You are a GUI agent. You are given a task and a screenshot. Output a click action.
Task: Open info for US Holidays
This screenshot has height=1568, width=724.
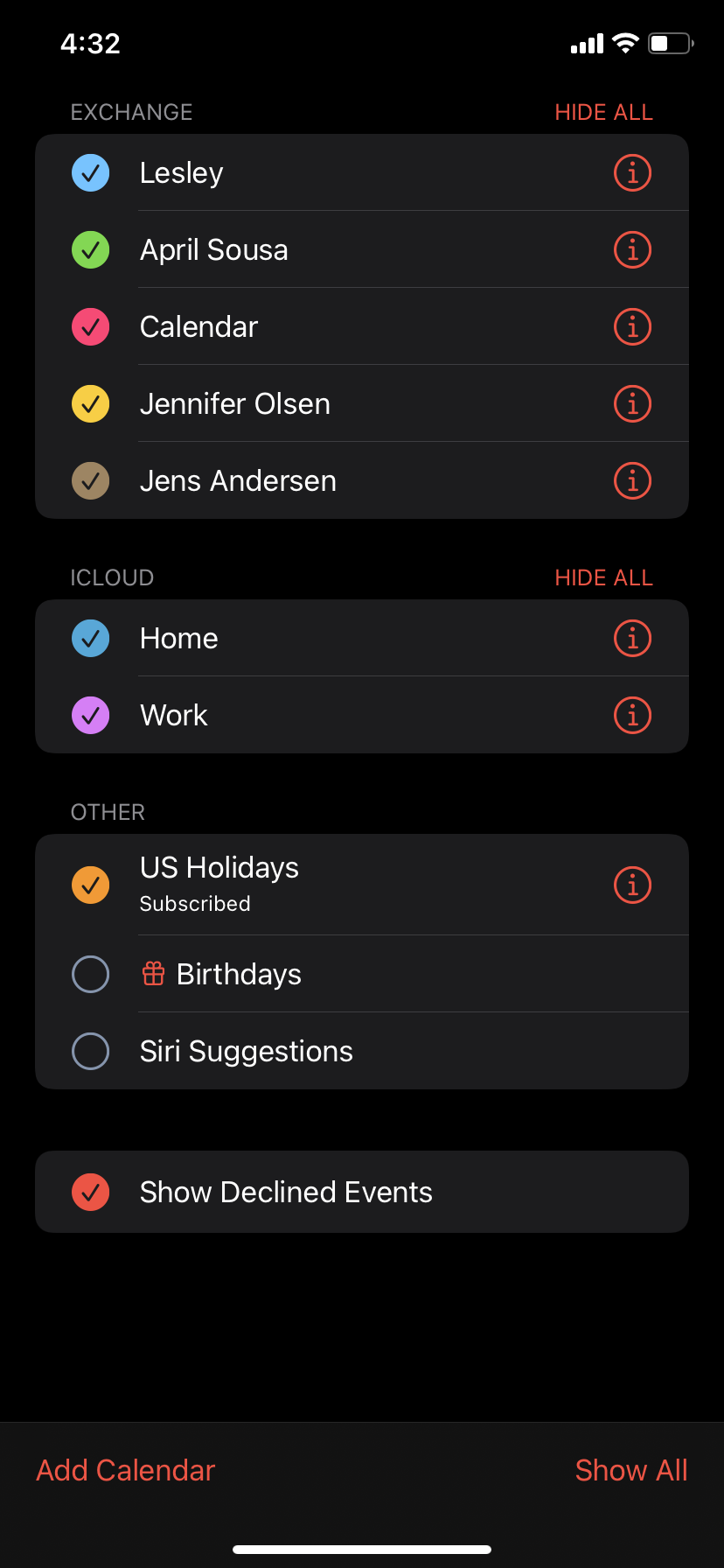(x=632, y=885)
